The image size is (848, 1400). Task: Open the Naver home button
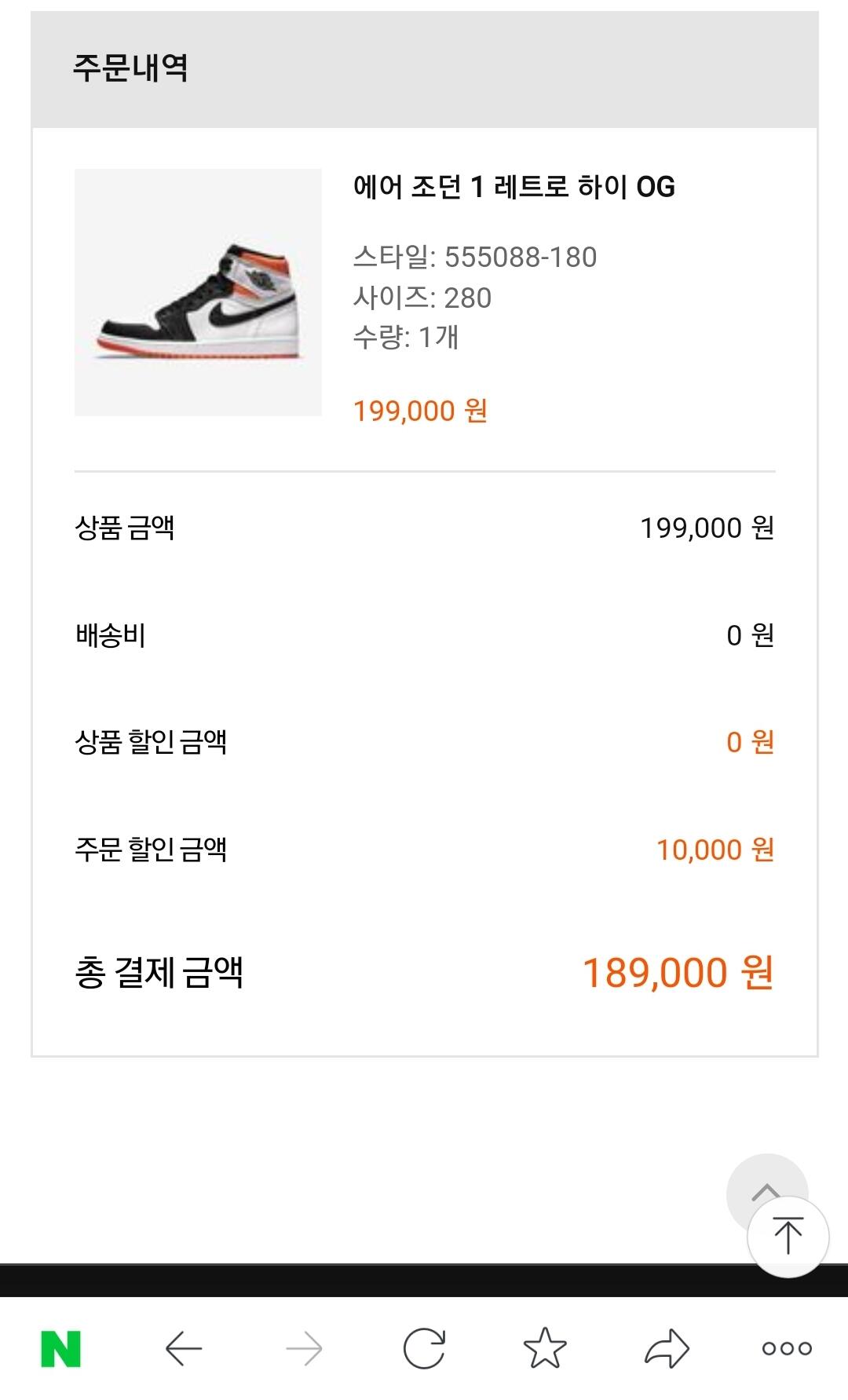click(61, 1349)
